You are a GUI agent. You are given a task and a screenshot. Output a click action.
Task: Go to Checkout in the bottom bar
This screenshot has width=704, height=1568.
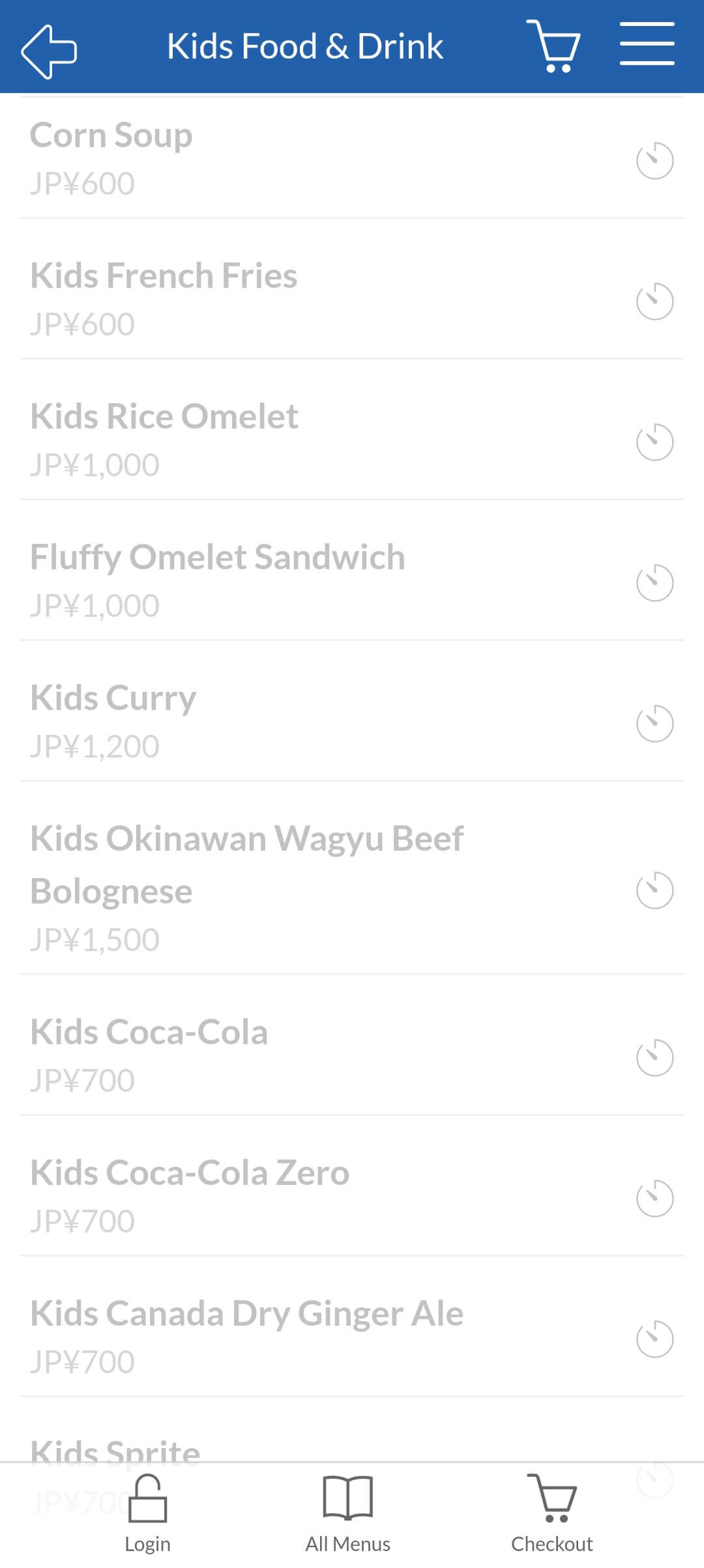pyautogui.click(x=552, y=1514)
